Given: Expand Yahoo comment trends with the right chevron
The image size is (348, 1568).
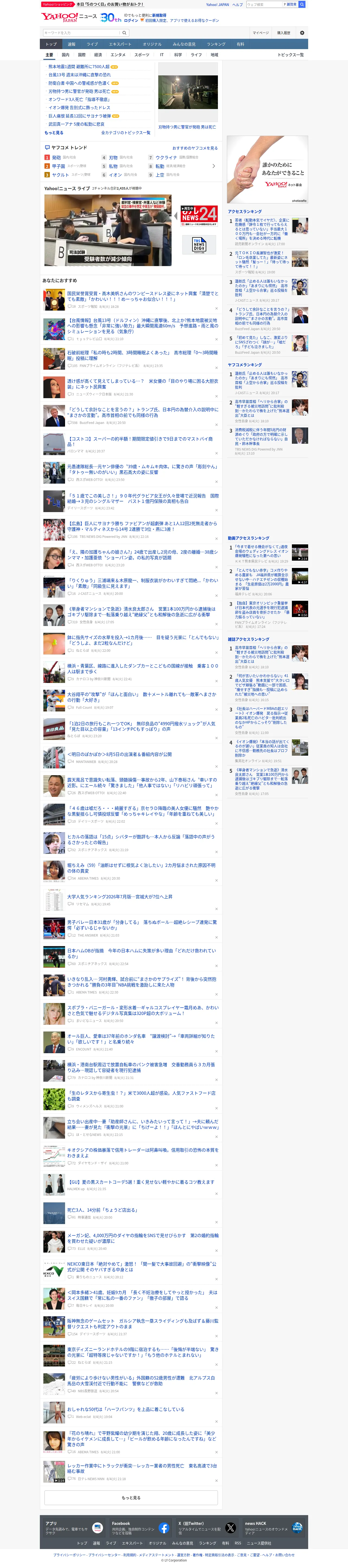Looking at the screenshot, I should click(214, 165).
